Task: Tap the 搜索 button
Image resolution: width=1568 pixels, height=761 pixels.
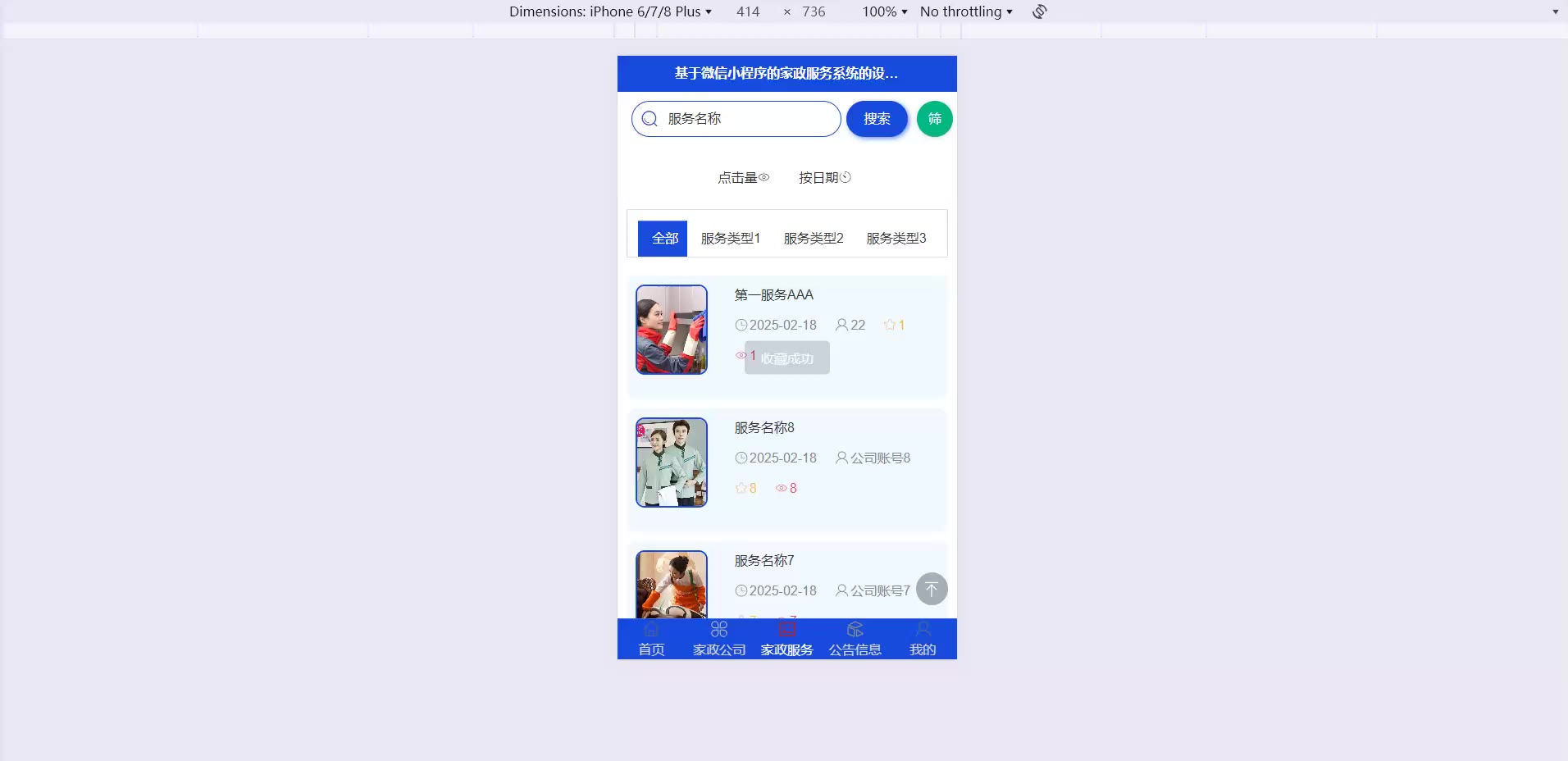Action: click(877, 119)
